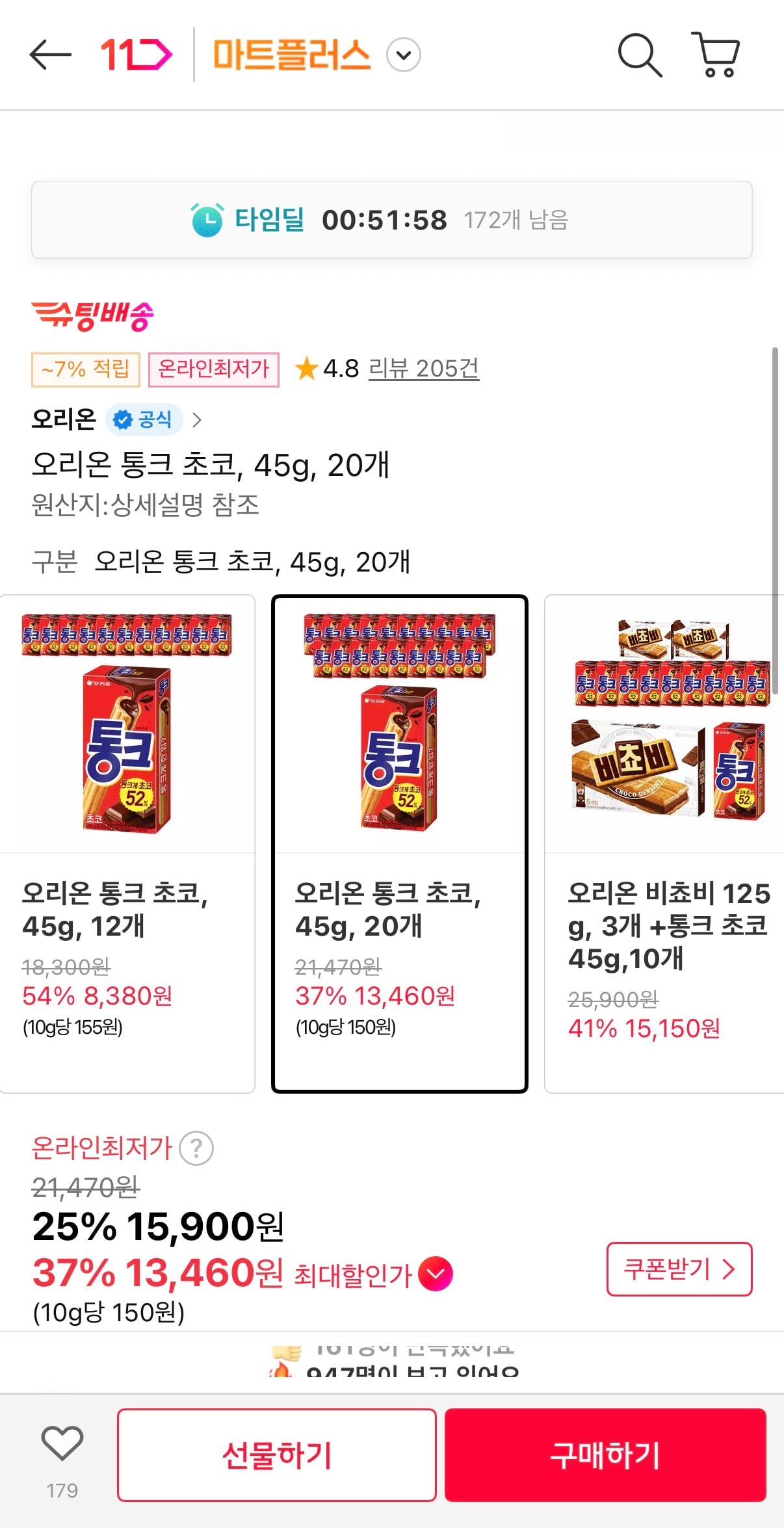Tap the 11st logo
The image size is (784, 1528).
click(135, 55)
